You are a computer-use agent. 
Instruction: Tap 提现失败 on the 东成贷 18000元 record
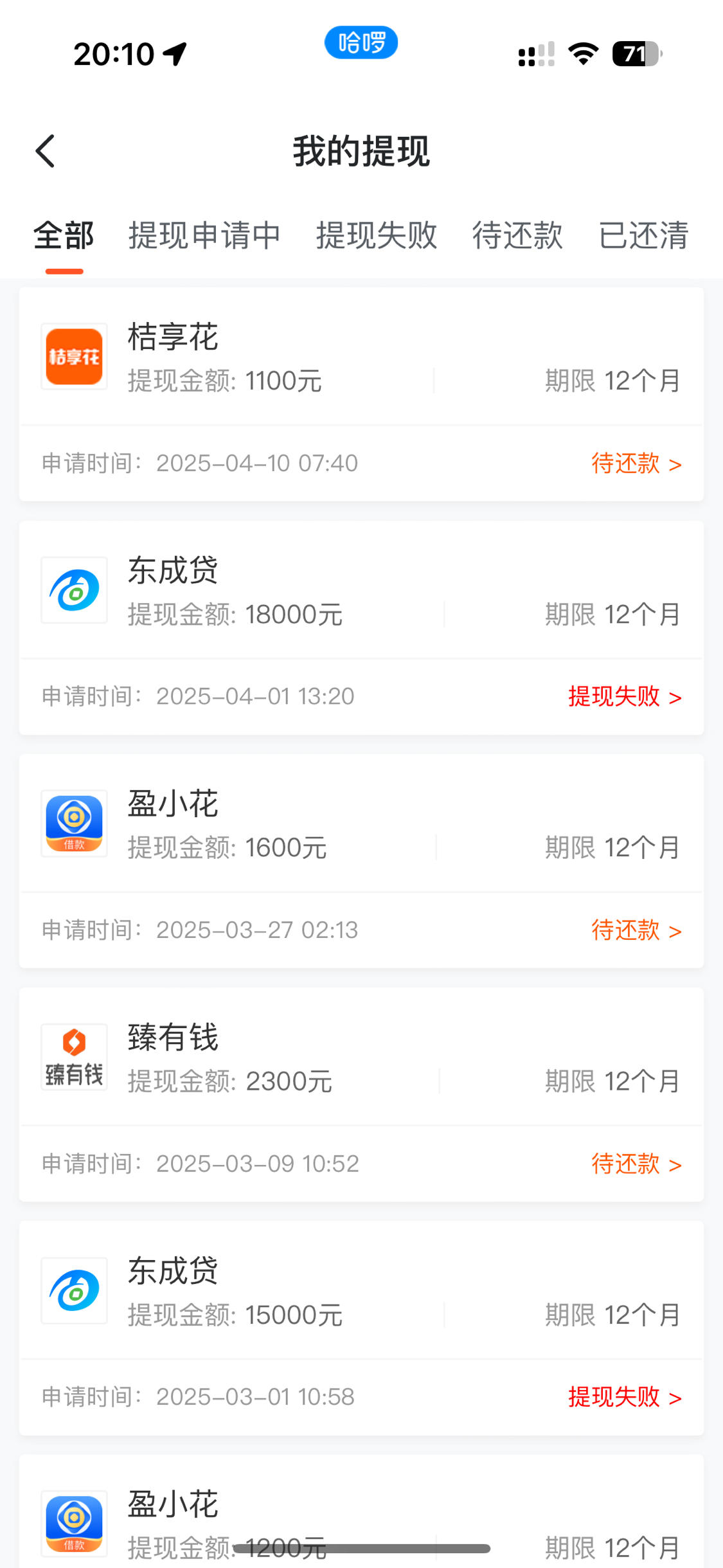[x=625, y=696]
